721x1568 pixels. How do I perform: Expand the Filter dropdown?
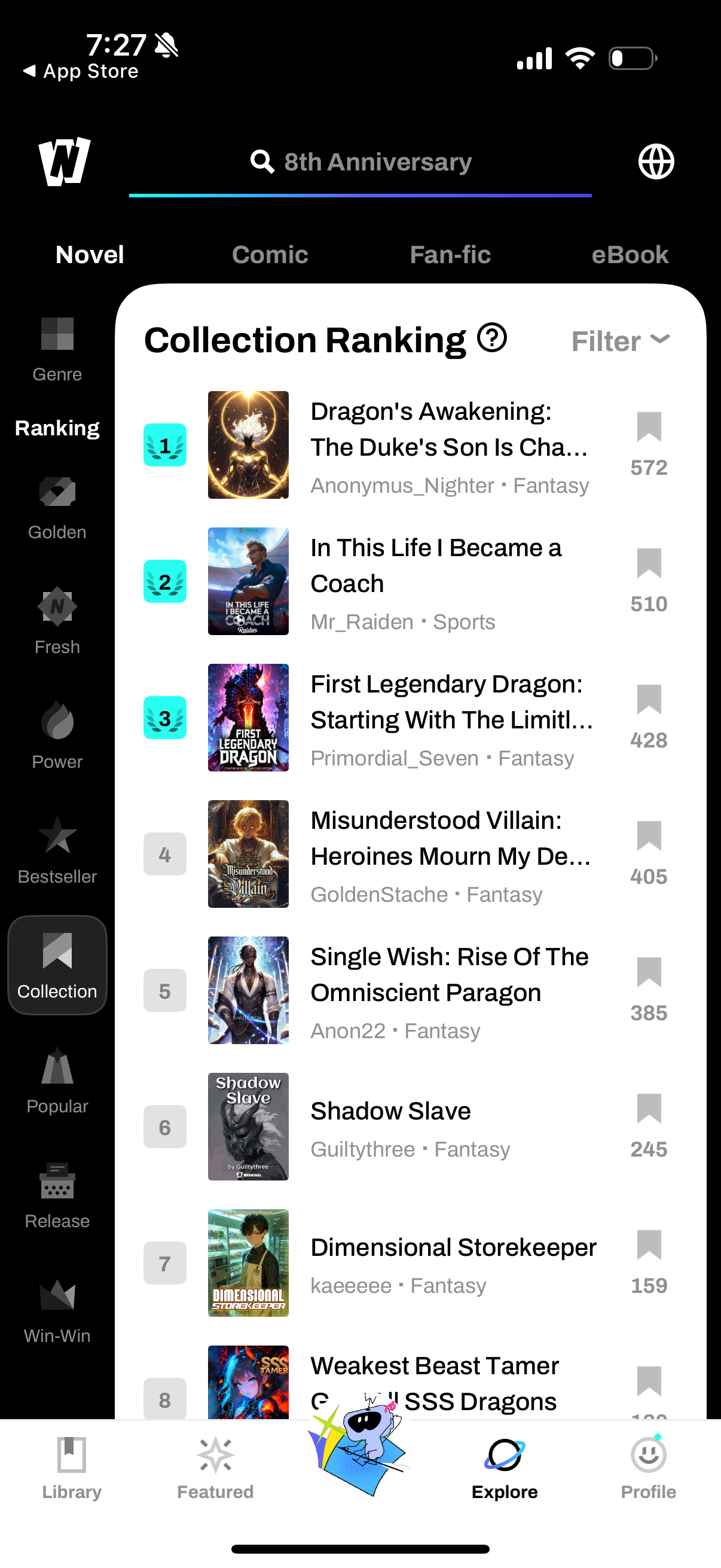(x=619, y=341)
